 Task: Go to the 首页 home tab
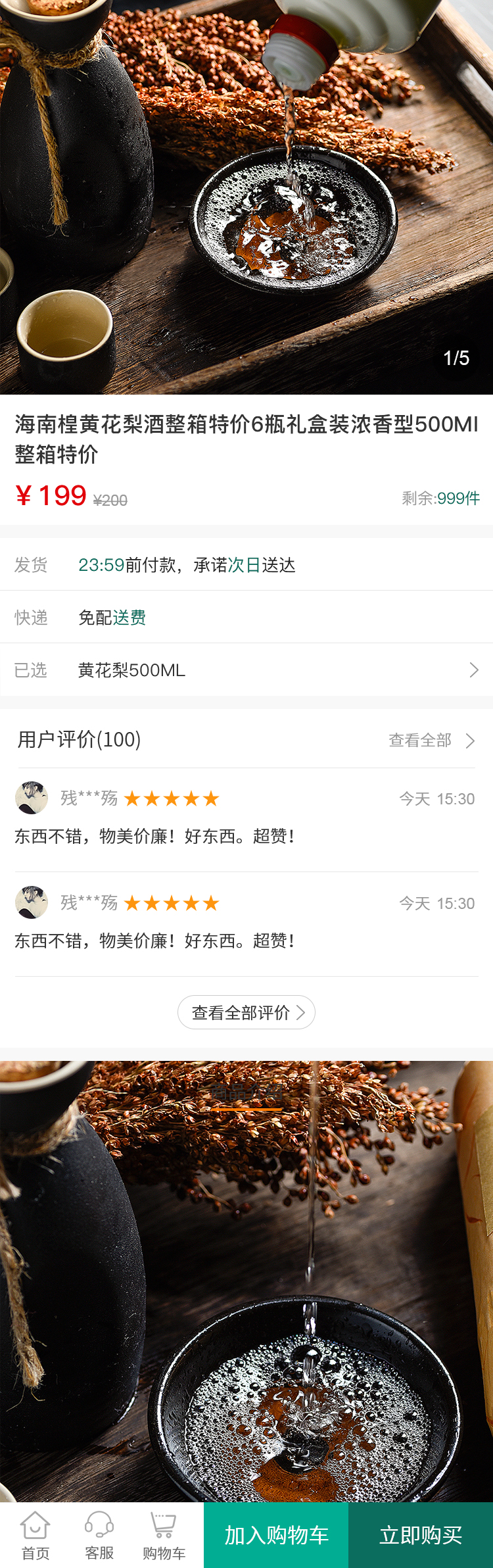(x=35, y=1535)
